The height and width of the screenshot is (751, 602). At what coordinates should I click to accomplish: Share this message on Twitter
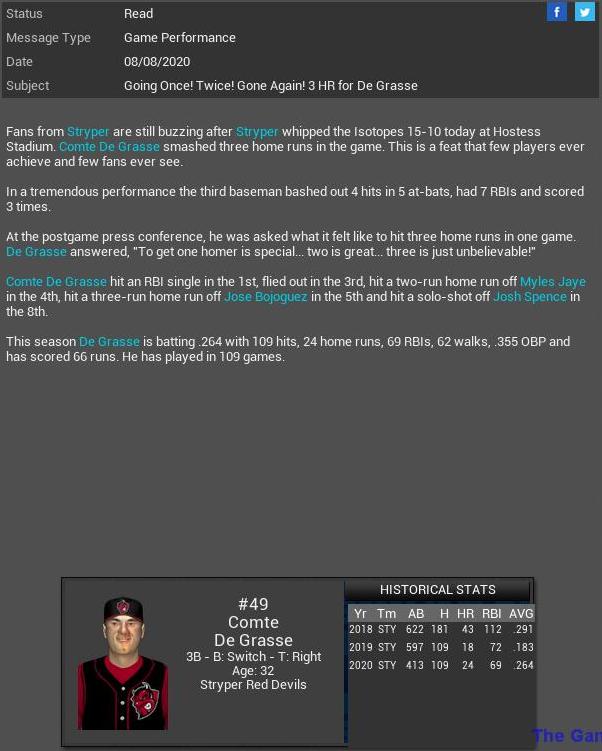[x=584, y=12]
